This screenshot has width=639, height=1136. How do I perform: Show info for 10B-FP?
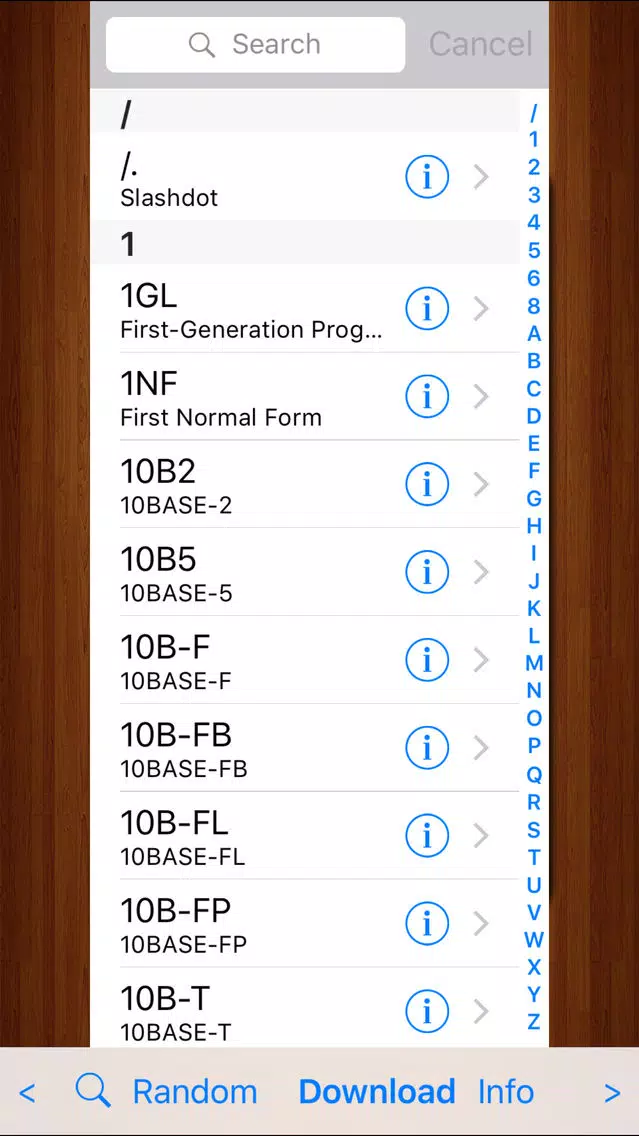[427, 924]
